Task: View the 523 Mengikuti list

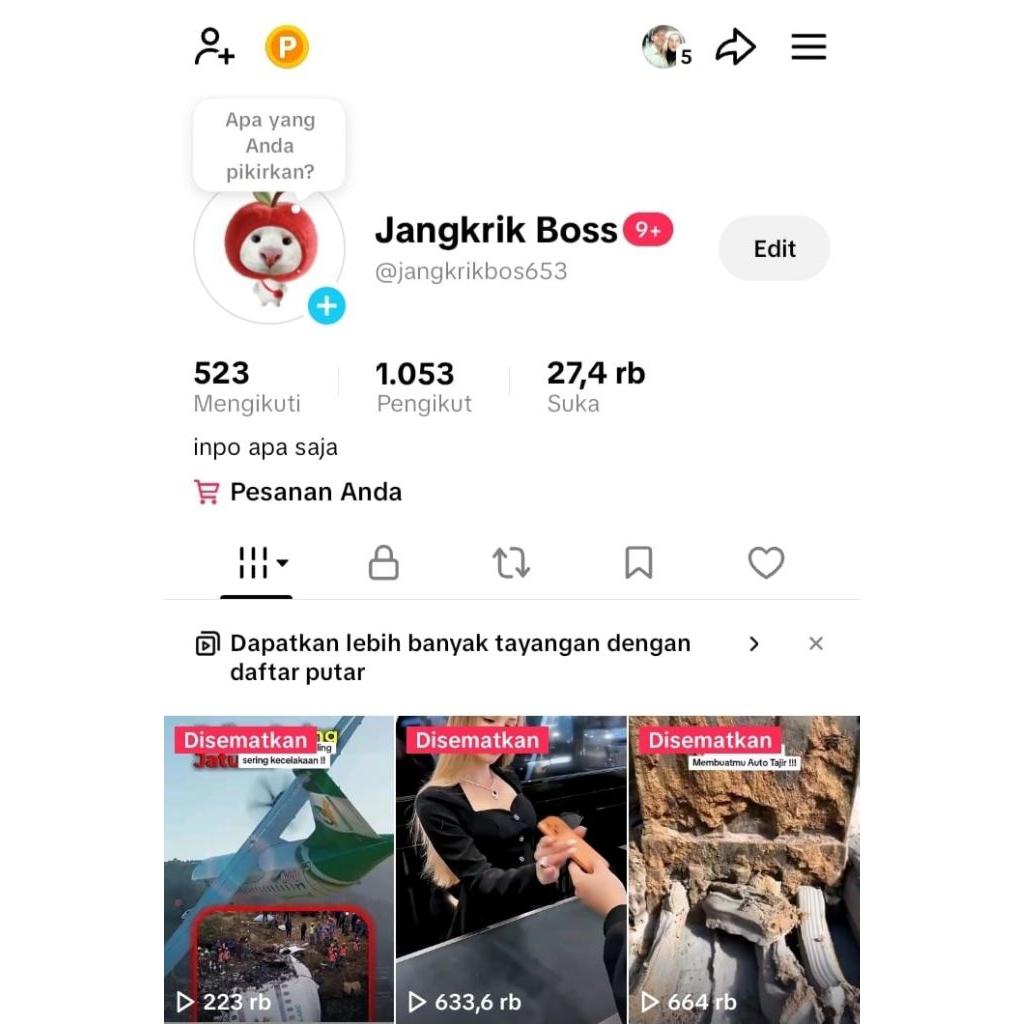Action: click(x=246, y=387)
